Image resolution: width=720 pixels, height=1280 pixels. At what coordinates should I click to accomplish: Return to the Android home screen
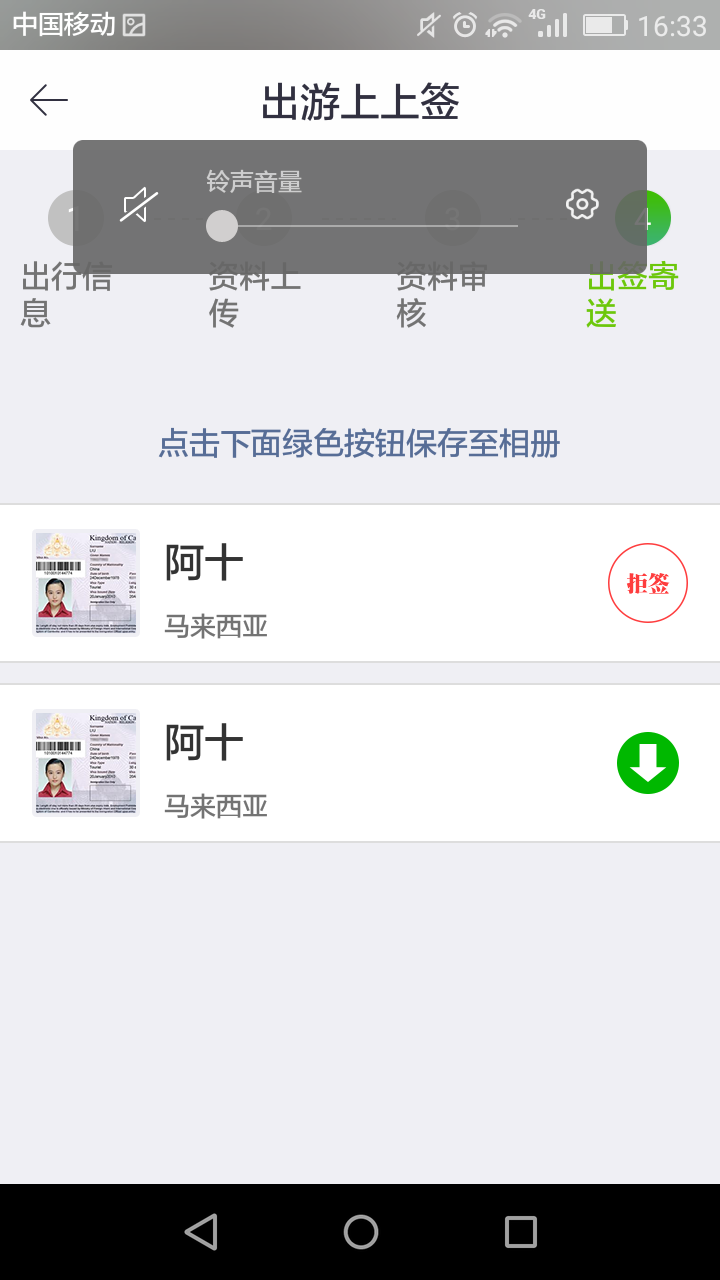coord(360,1232)
